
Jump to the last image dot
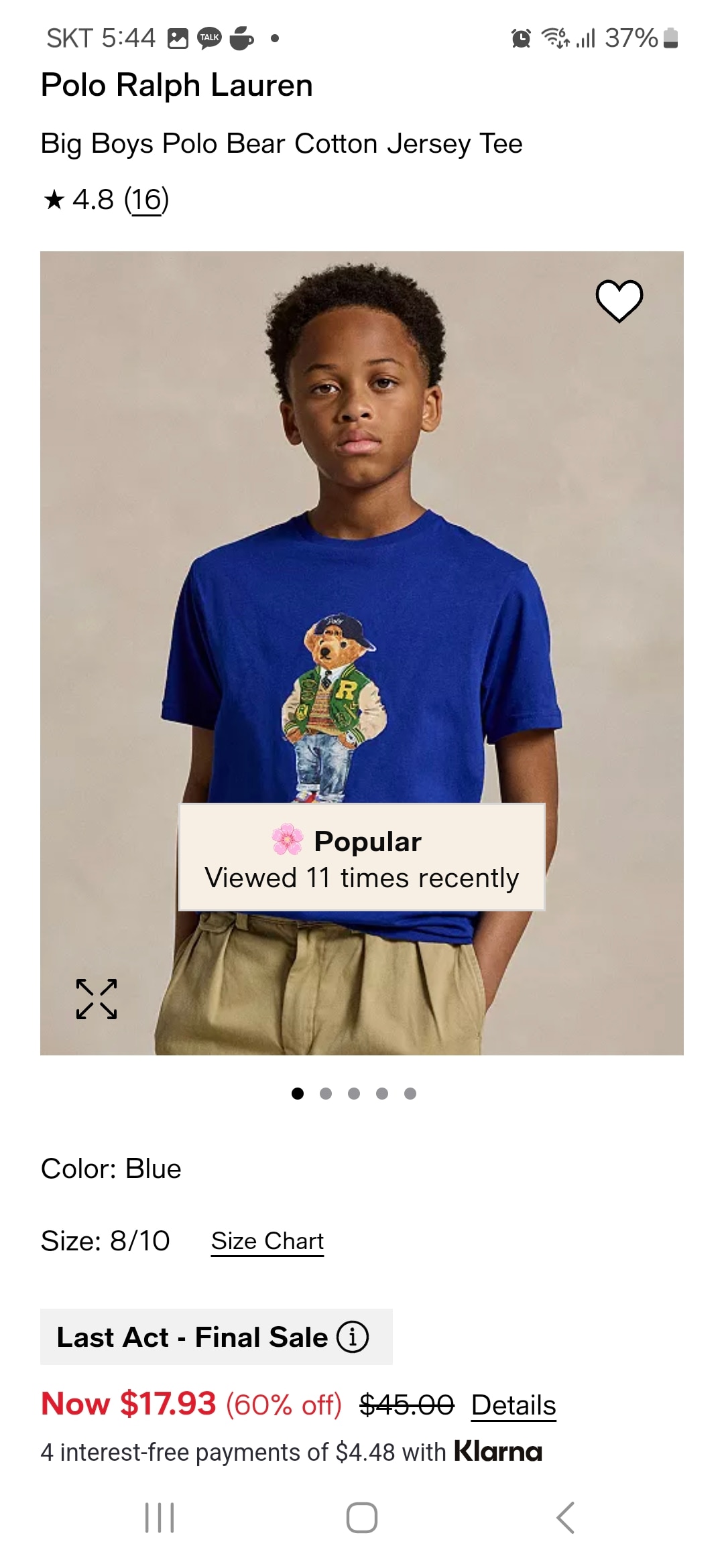click(x=410, y=1094)
